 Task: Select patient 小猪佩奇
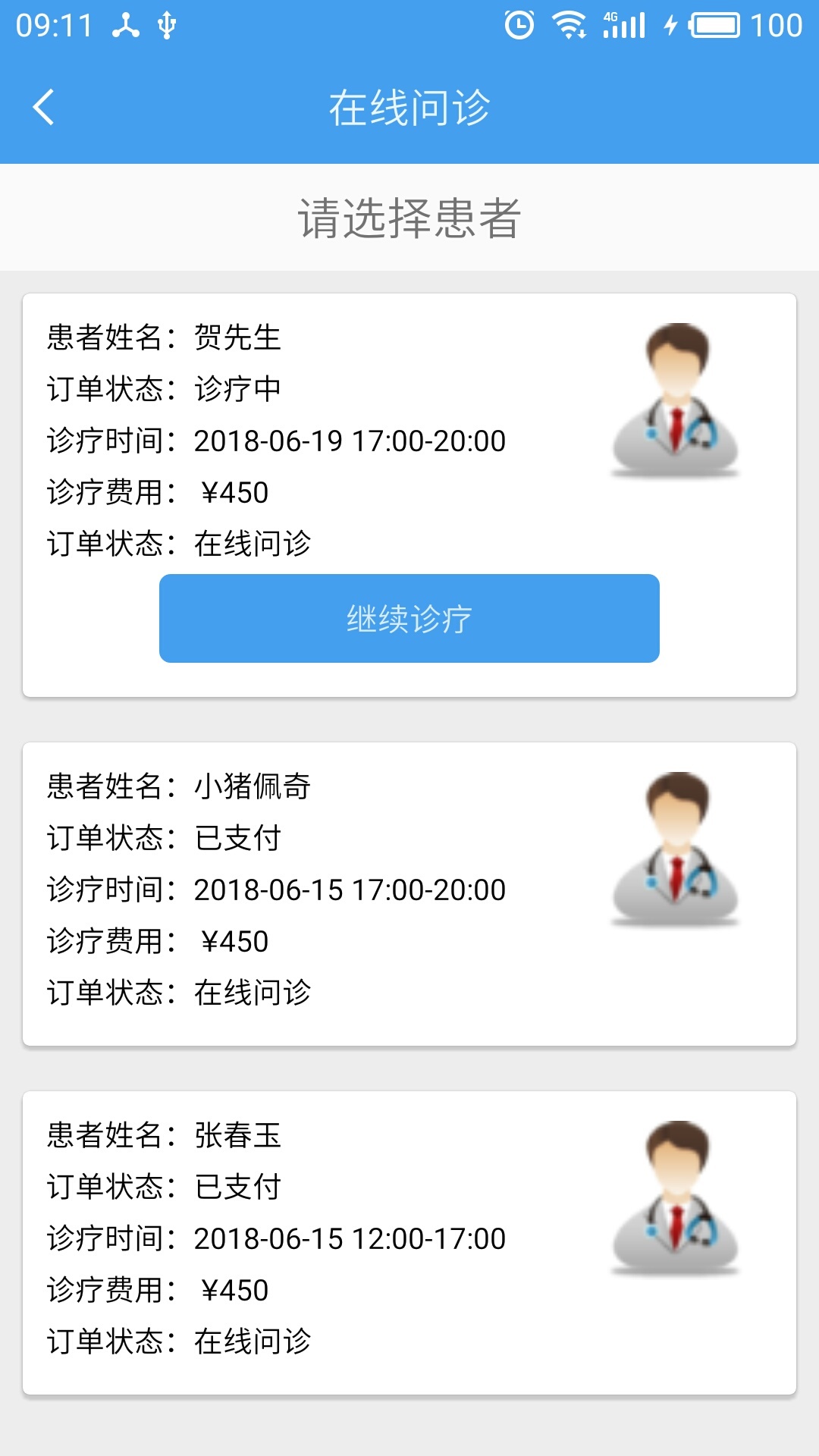pos(409,893)
